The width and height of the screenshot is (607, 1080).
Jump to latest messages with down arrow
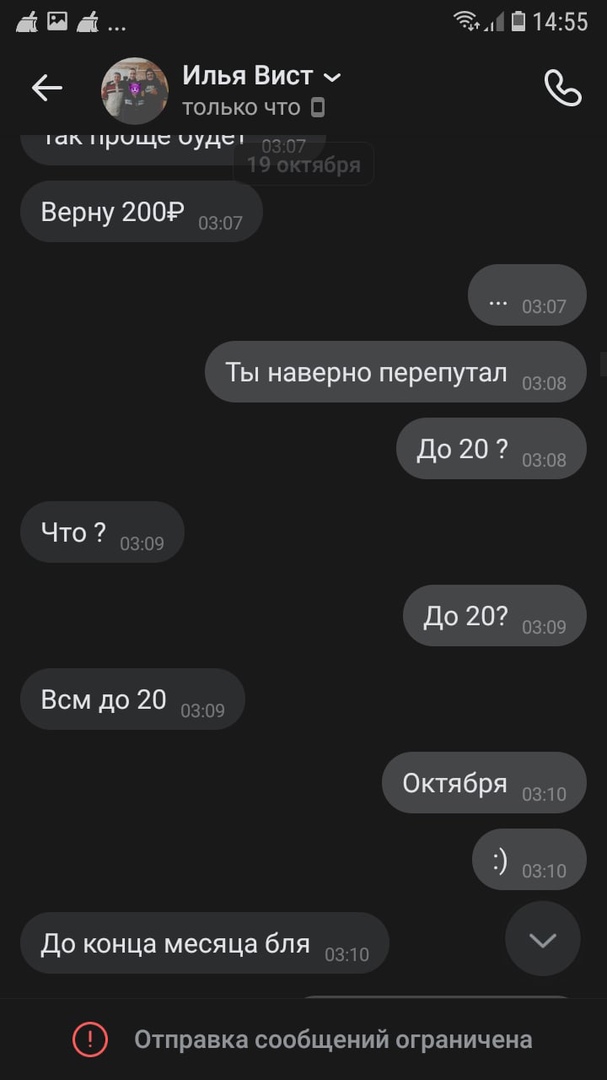(542, 939)
